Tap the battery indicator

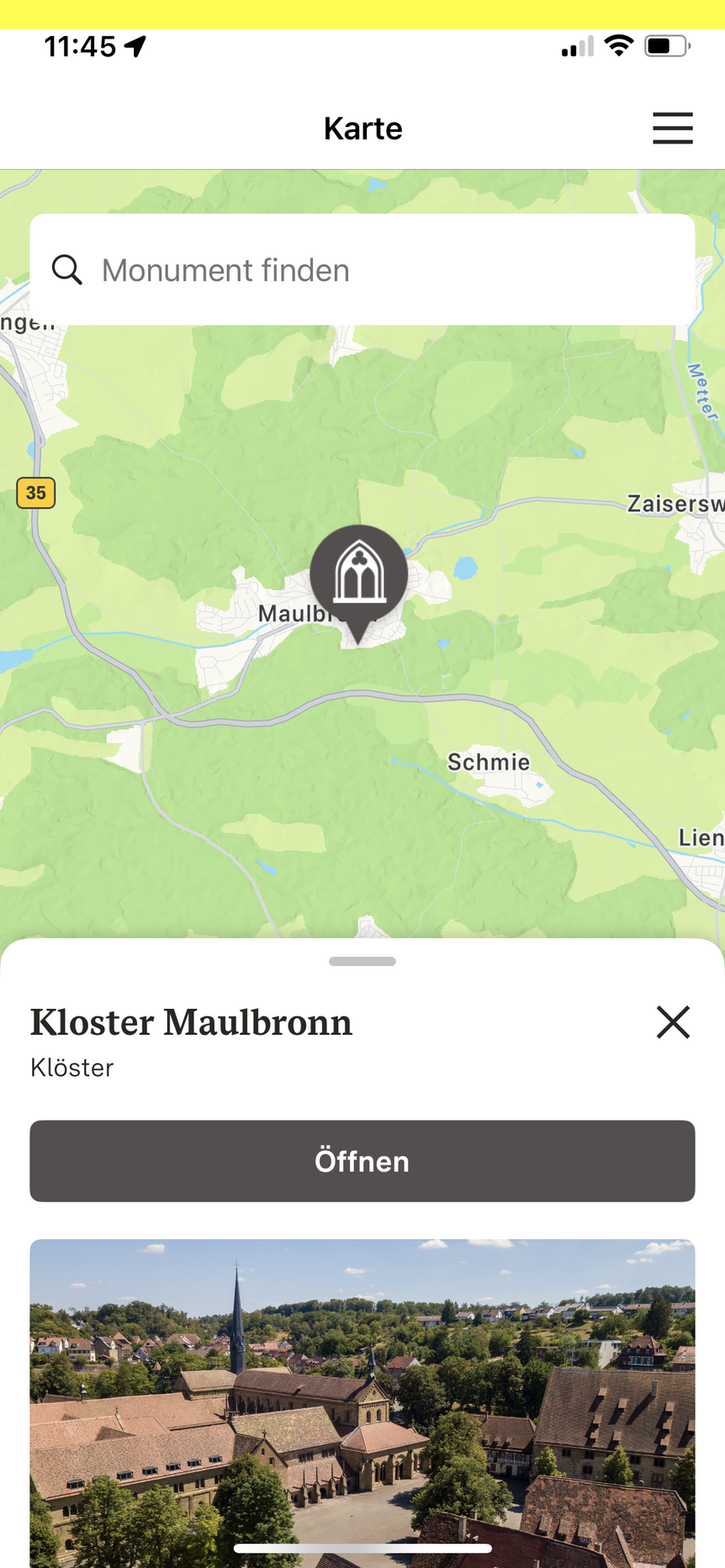pos(664,48)
